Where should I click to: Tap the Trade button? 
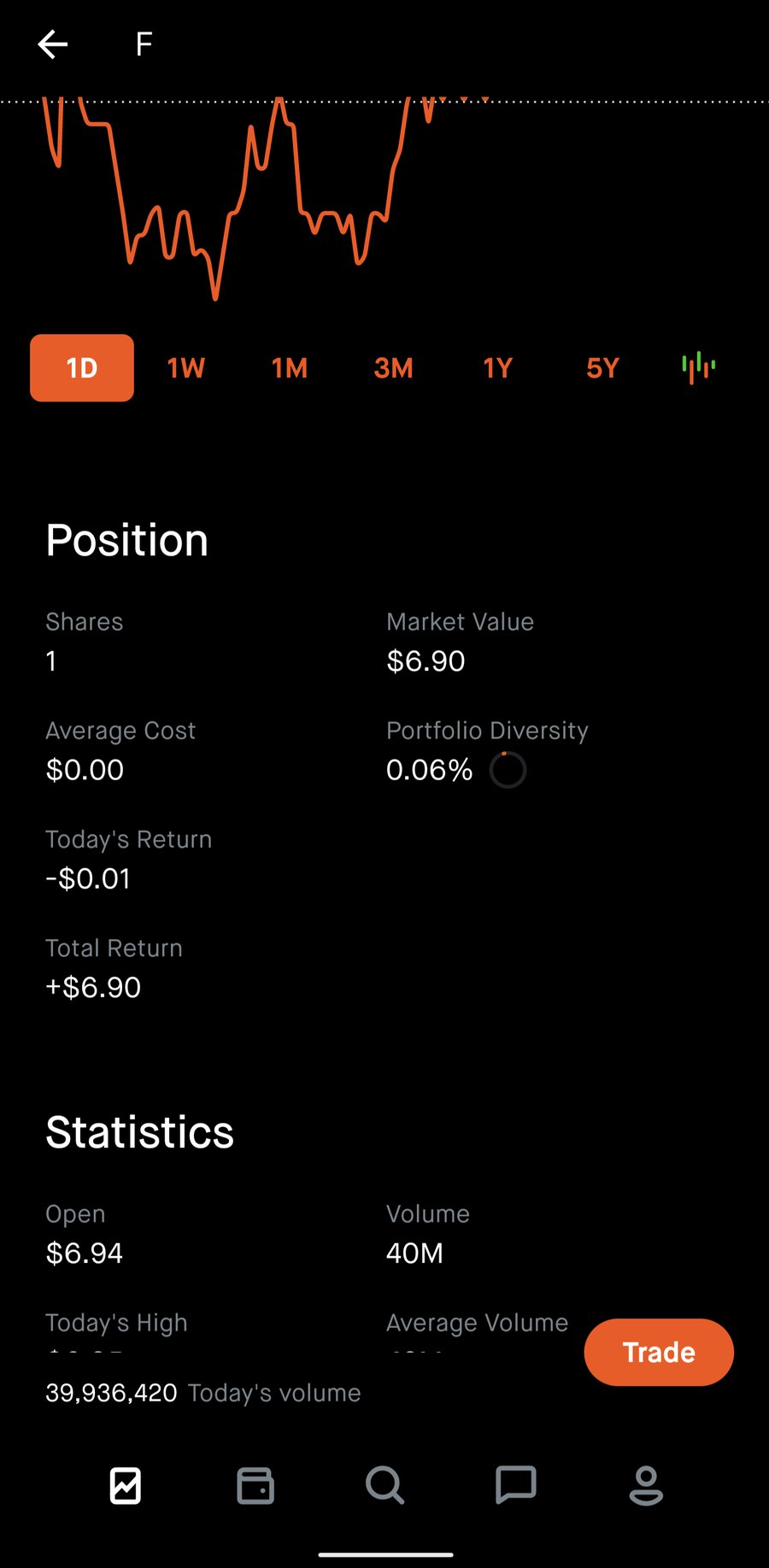pyautogui.click(x=658, y=1352)
